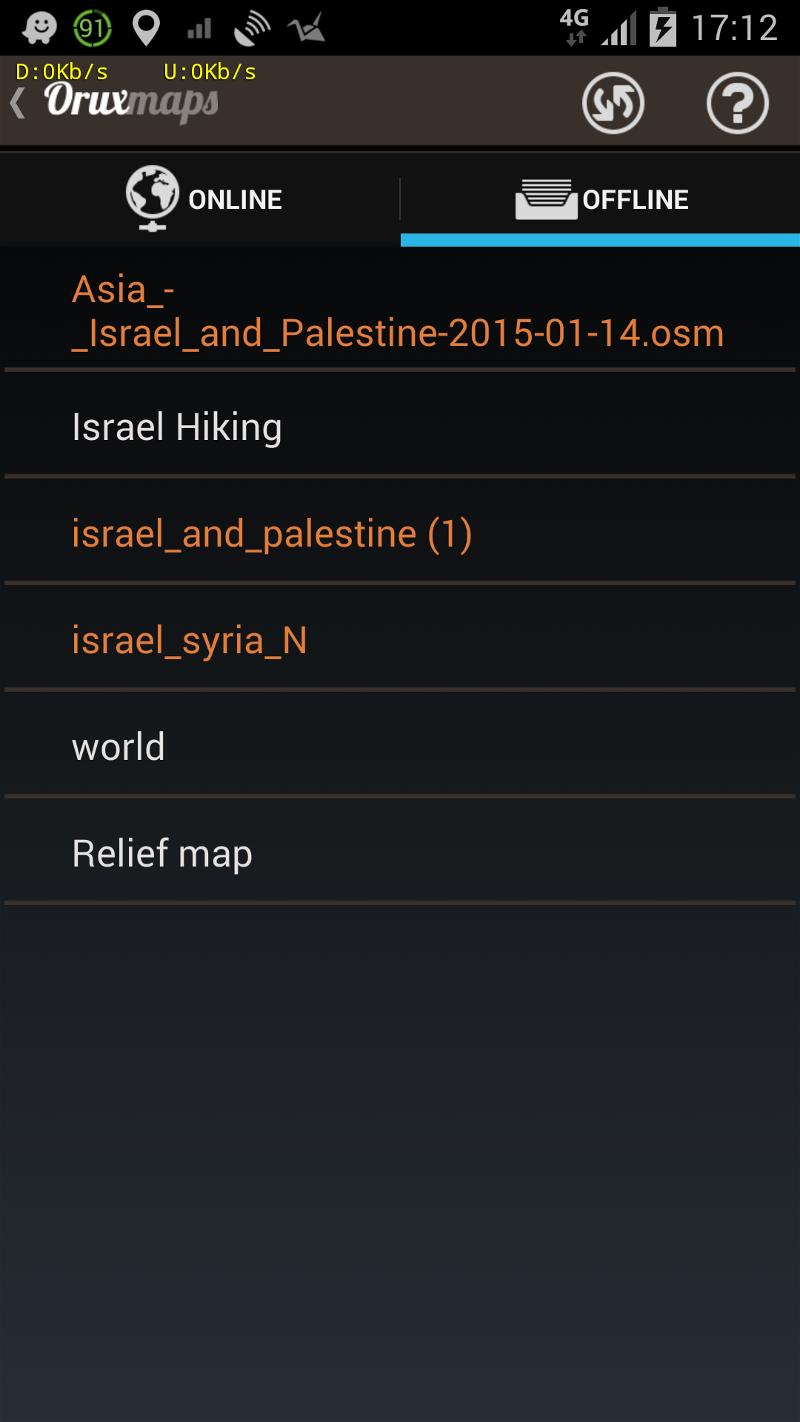Select the Offline maps tab
Viewport: 800px width, 1422px height.
click(601, 199)
